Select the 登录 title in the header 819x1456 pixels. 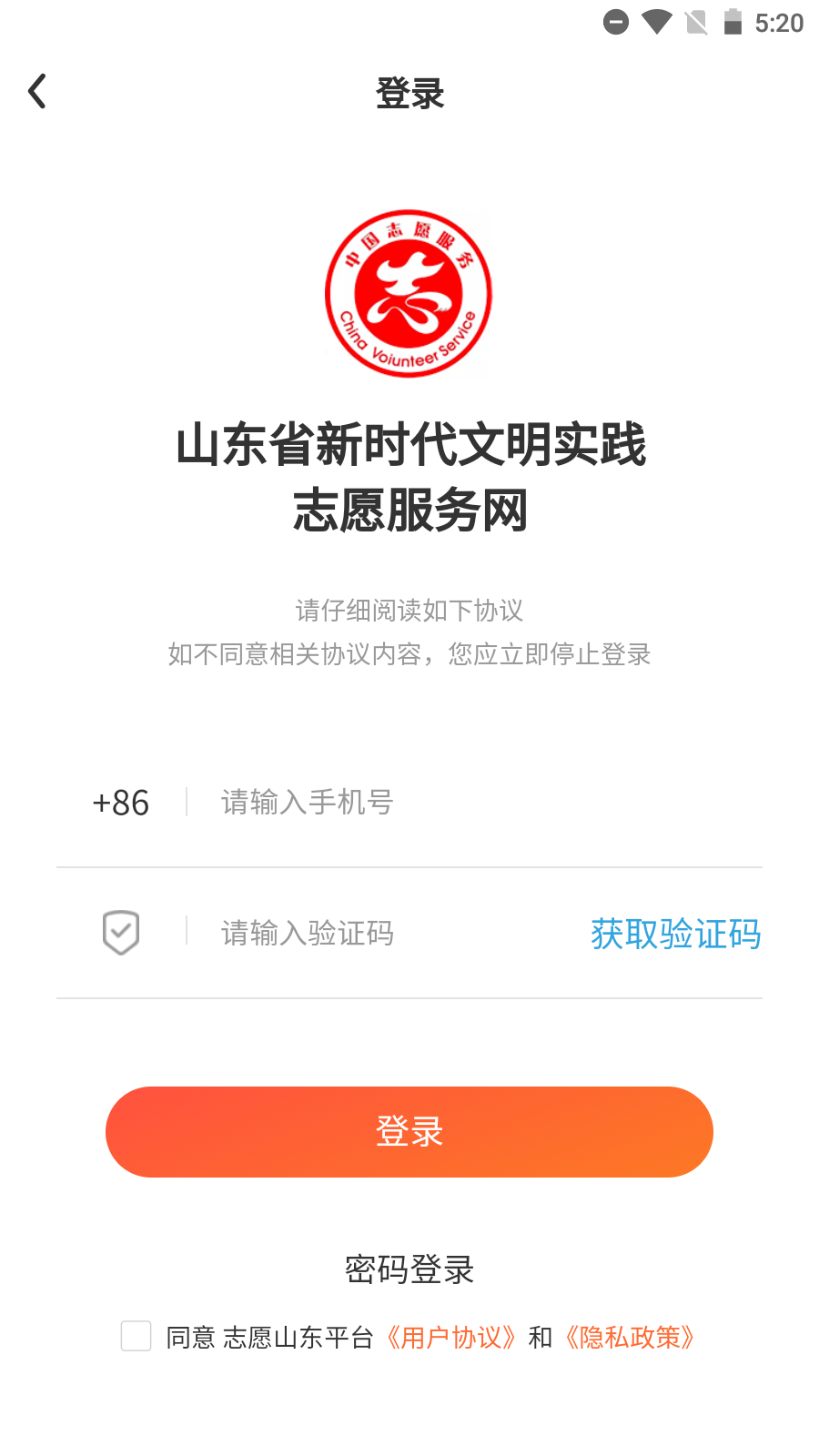click(409, 93)
